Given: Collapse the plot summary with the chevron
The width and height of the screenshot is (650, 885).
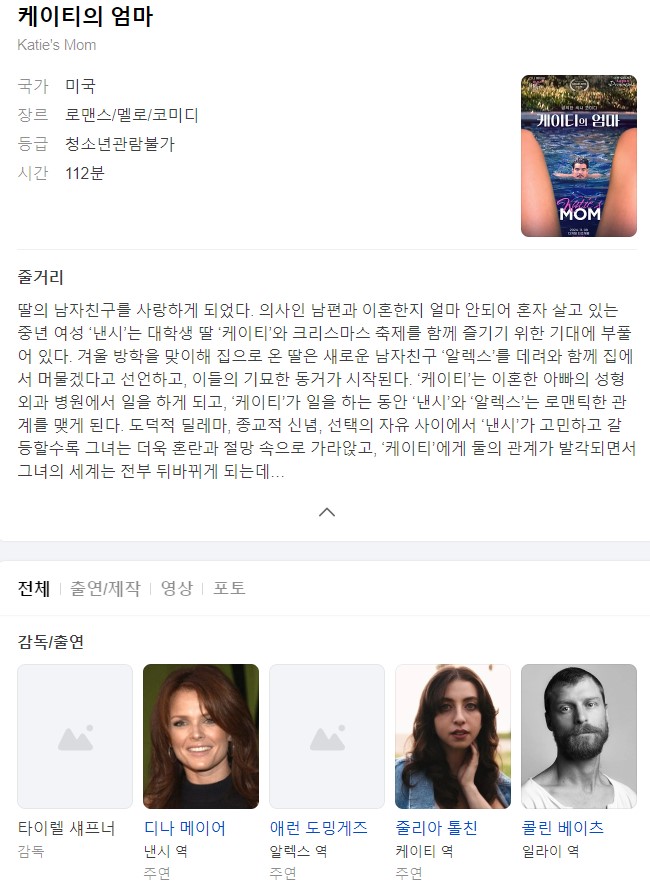Looking at the screenshot, I should (x=326, y=512).
